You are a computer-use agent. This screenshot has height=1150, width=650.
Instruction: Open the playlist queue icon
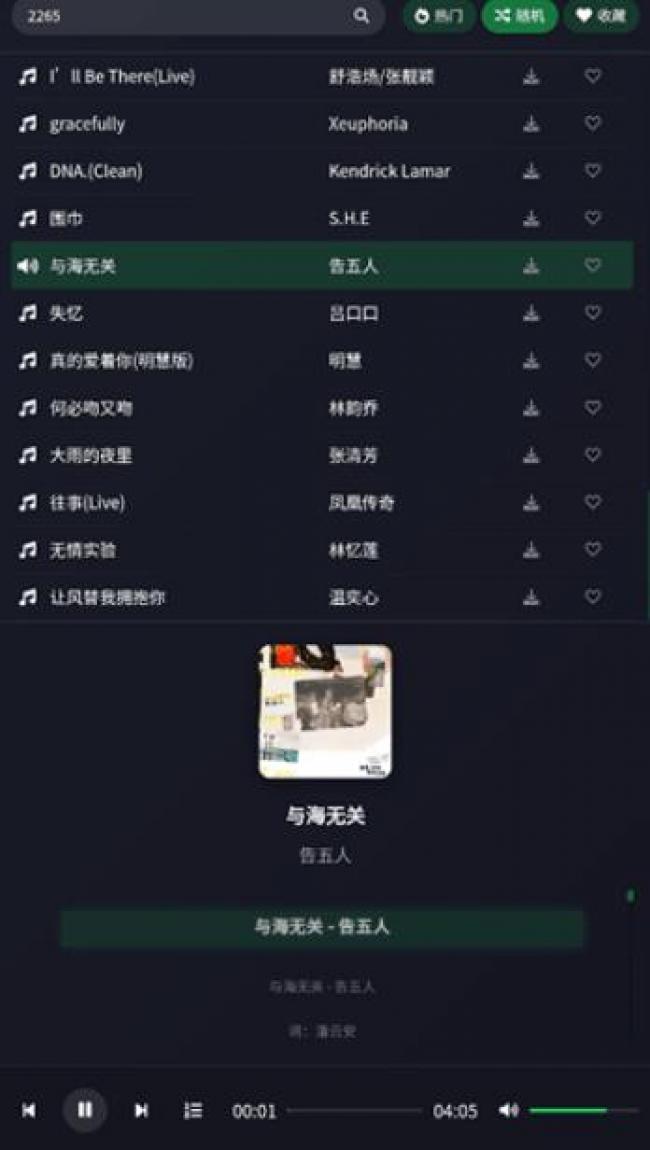click(193, 1110)
